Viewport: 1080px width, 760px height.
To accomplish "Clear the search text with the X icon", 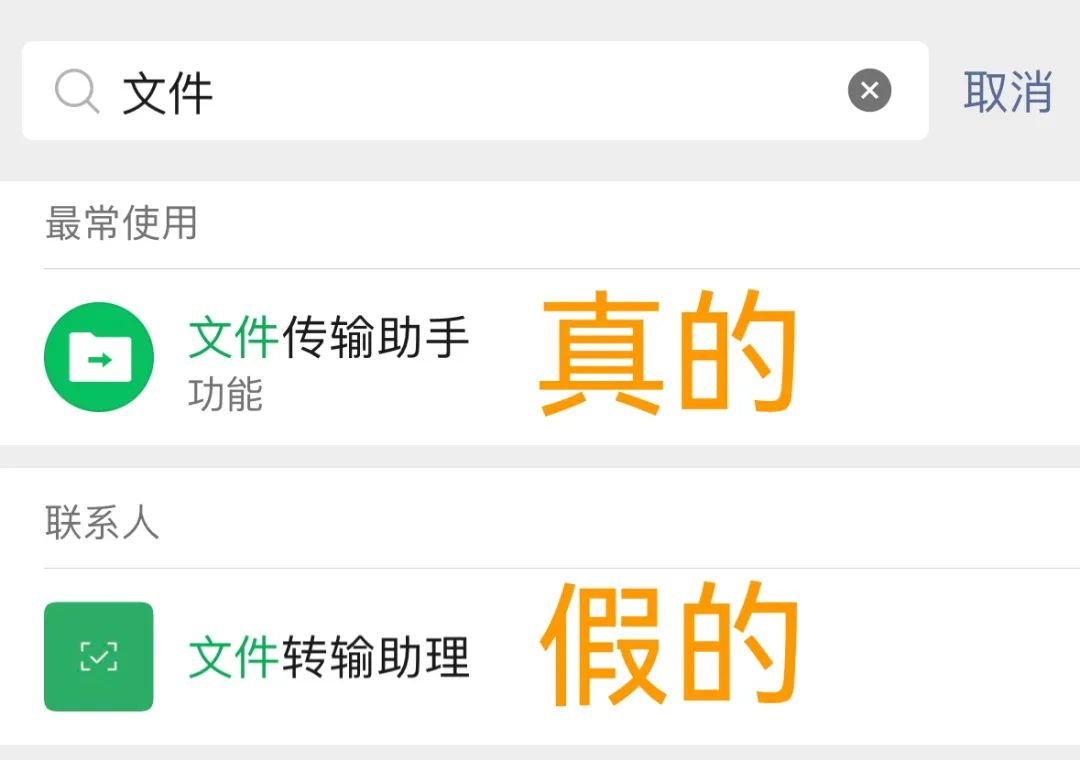I will 869,91.
